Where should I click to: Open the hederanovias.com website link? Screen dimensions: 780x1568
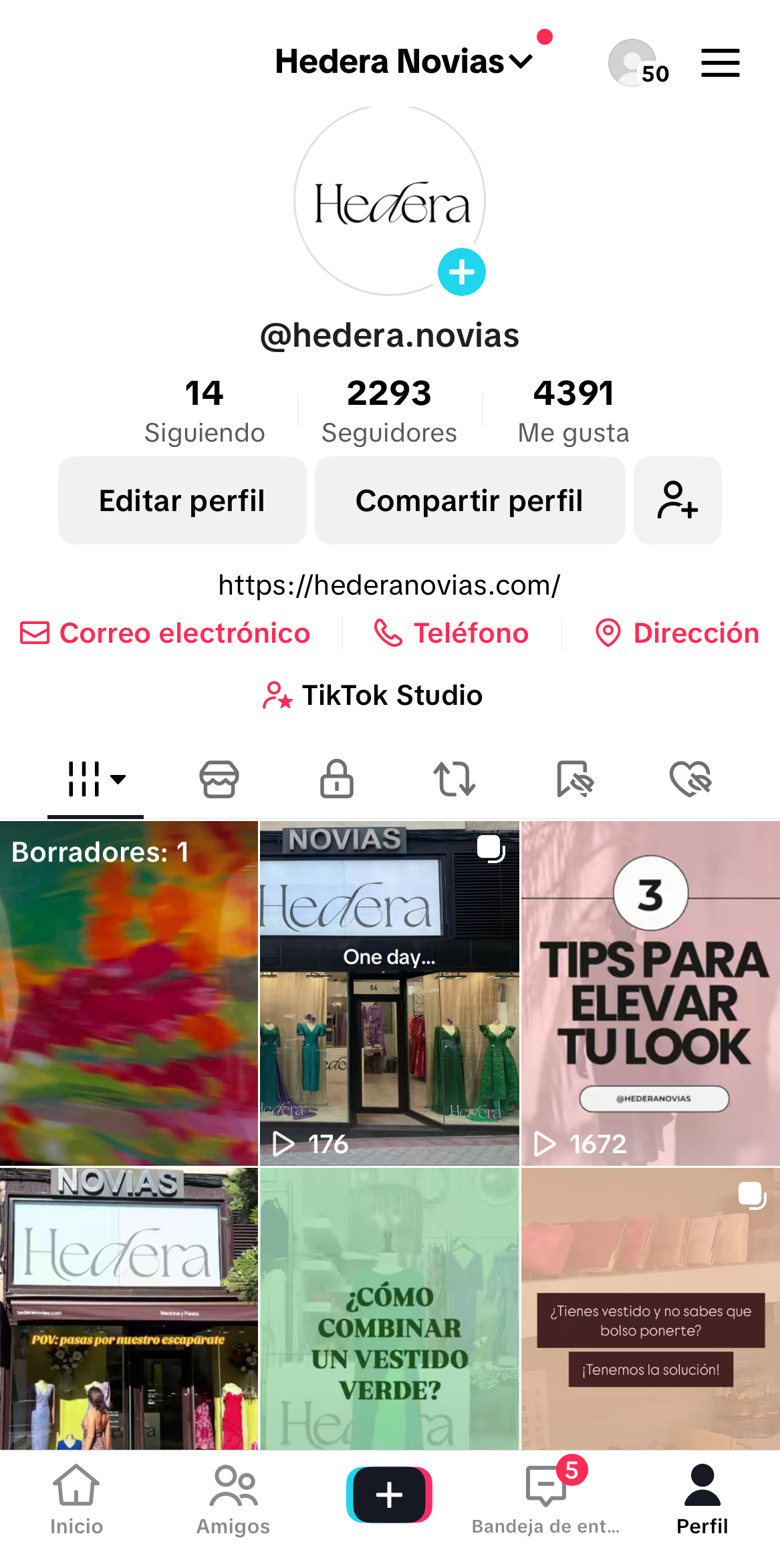[390, 585]
